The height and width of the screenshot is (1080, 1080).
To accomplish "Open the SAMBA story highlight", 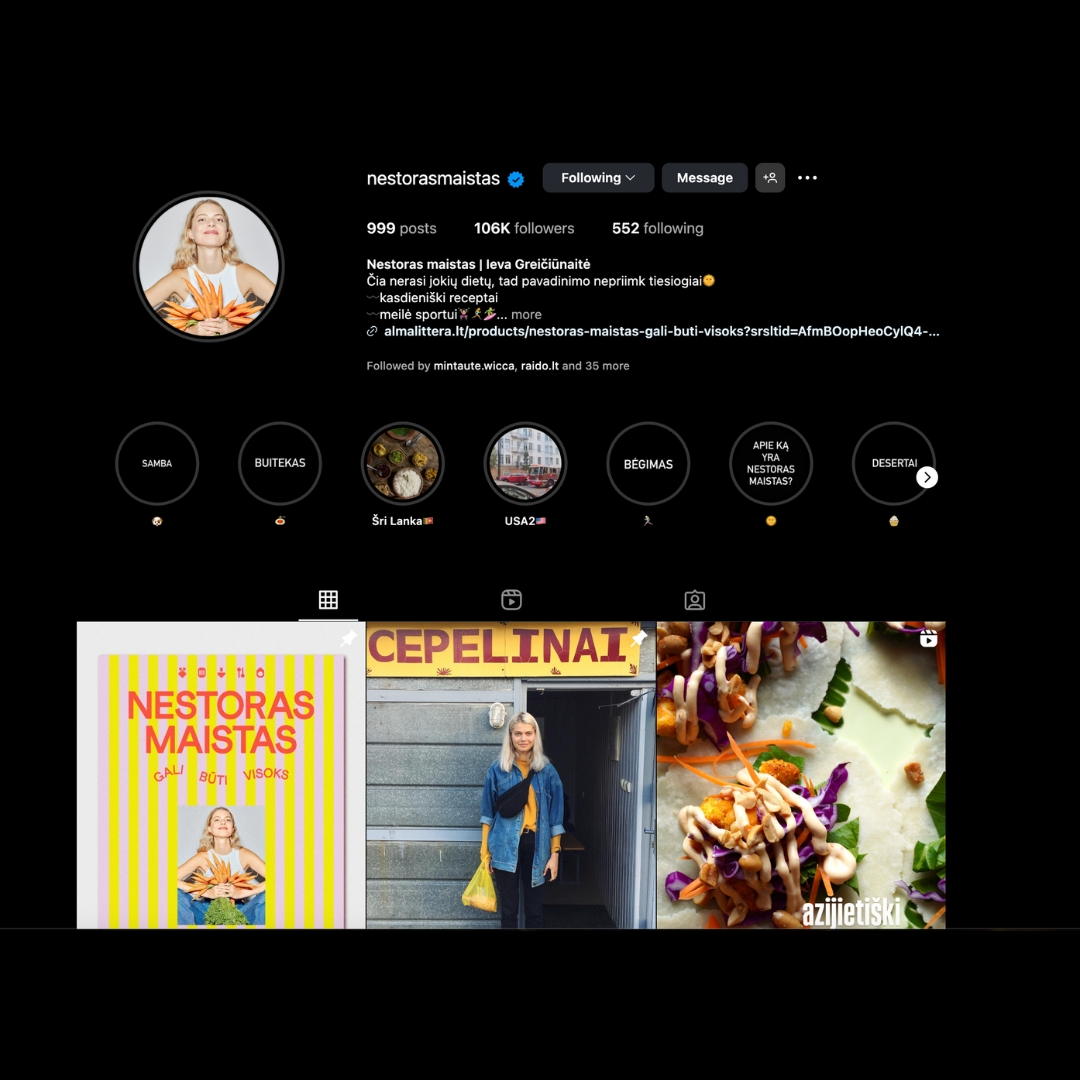I will click(x=157, y=464).
